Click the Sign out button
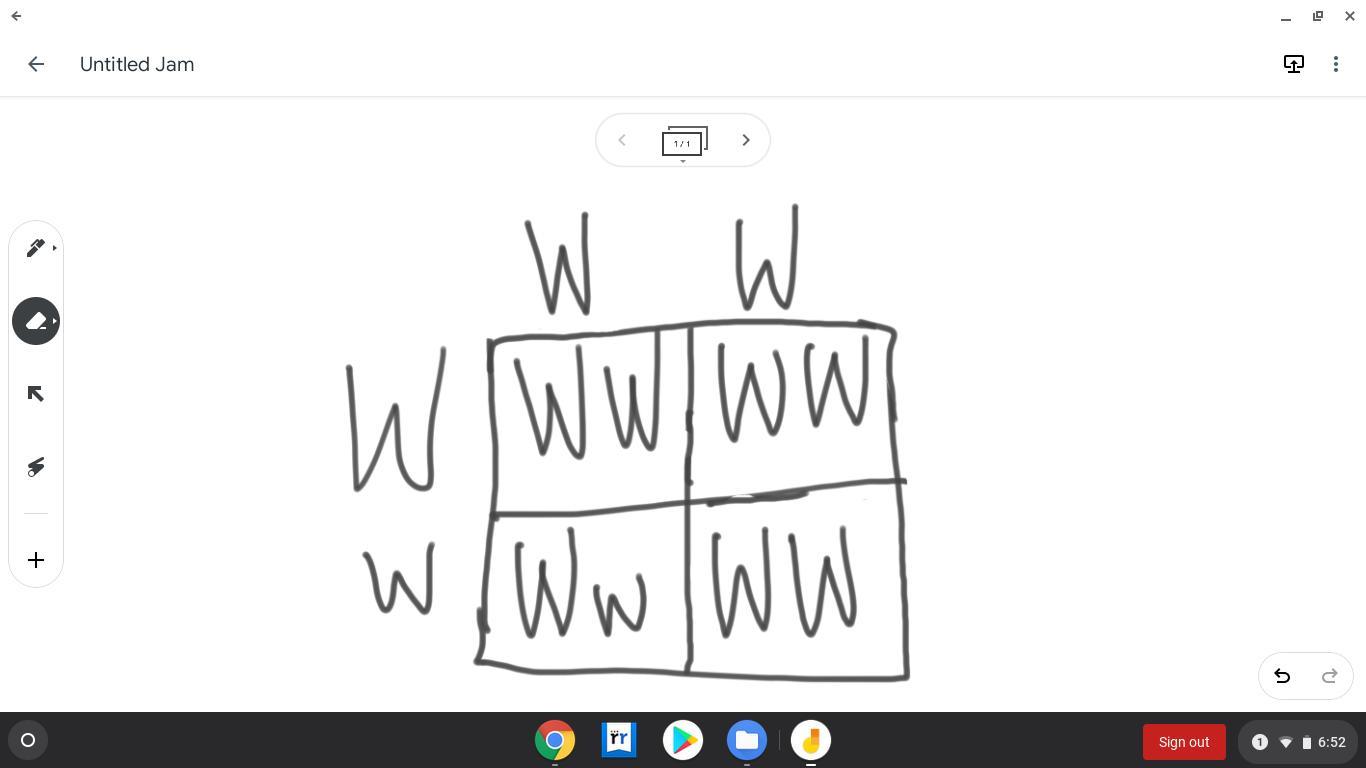The width and height of the screenshot is (1366, 768). (x=1184, y=742)
